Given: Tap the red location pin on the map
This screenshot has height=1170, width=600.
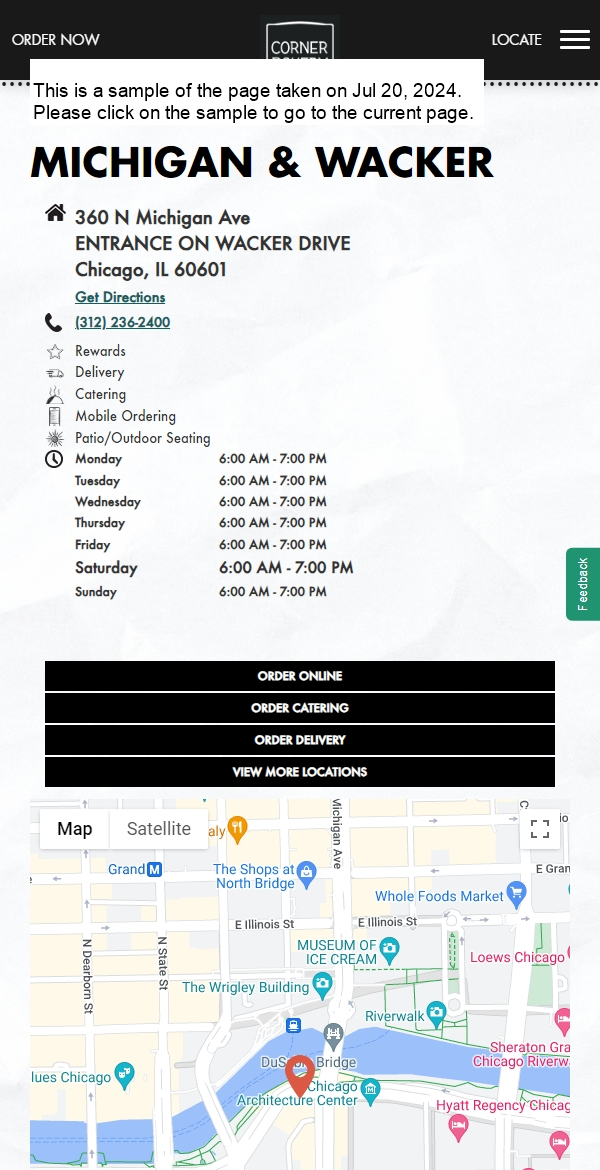Looking at the screenshot, I should click(x=299, y=1073).
